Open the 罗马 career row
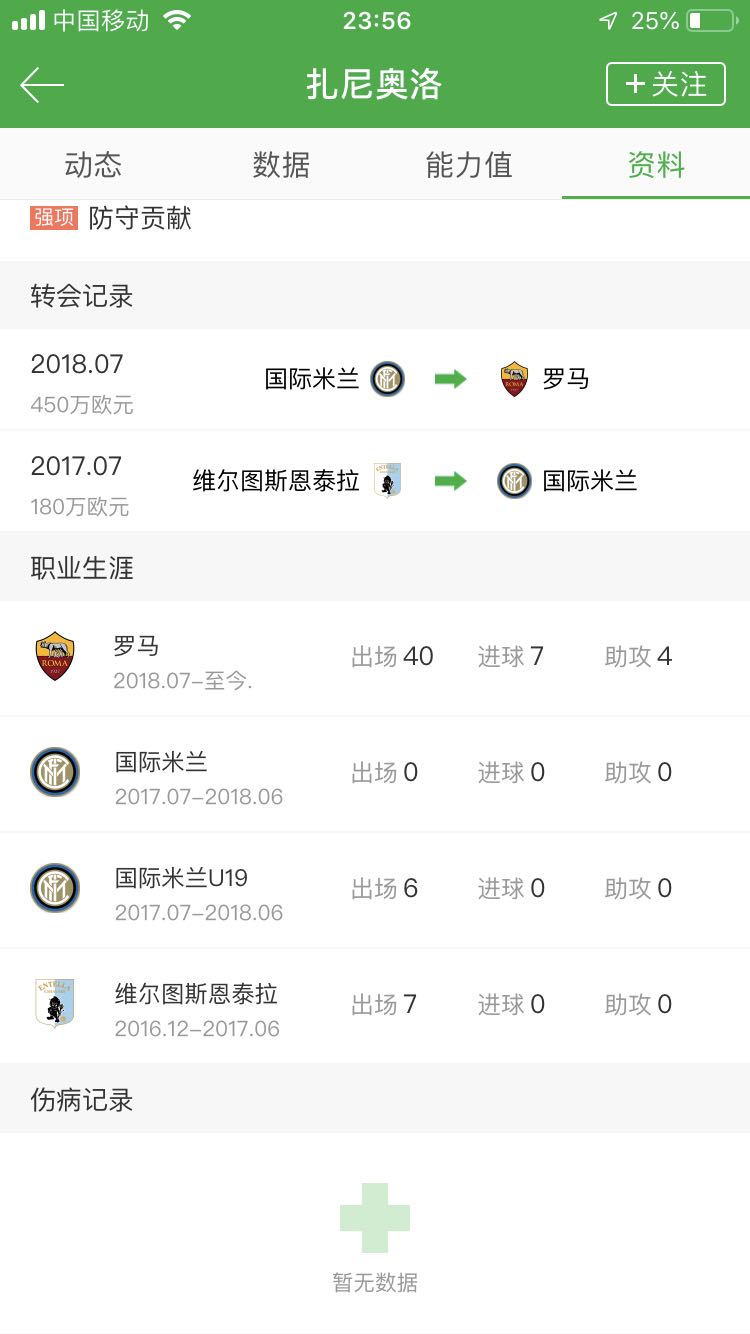The image size is (750, 1334). click(375, 658)
